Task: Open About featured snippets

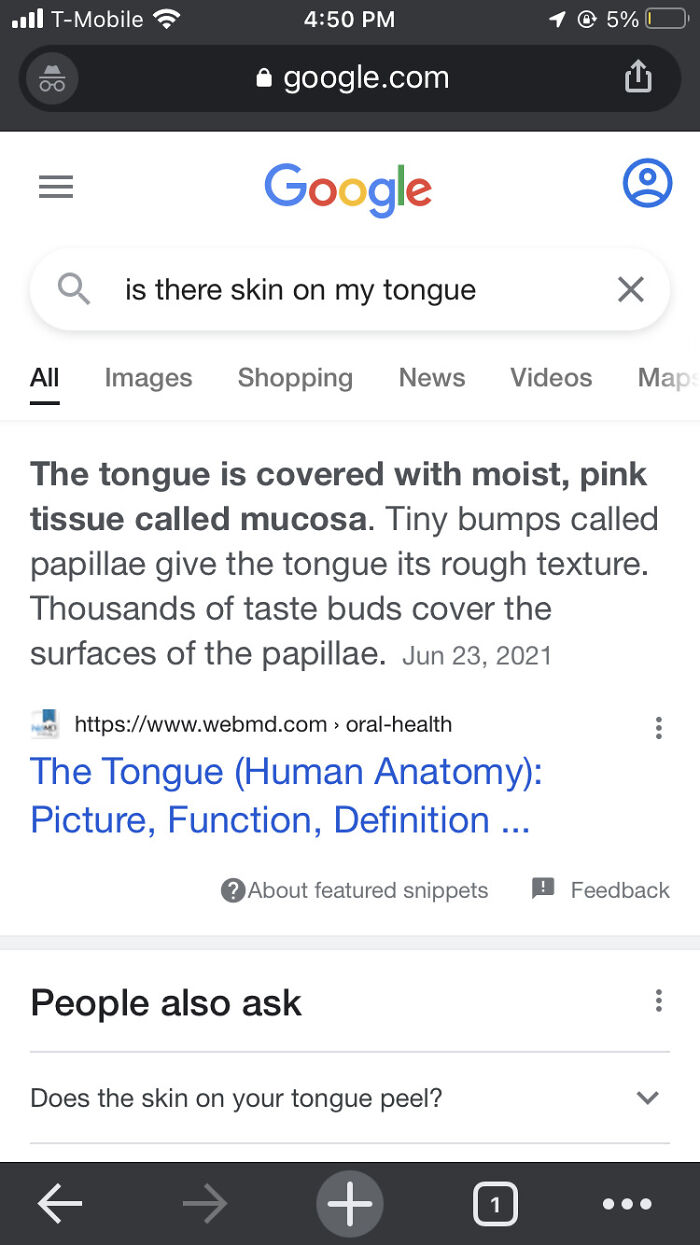Action: point(355,890)
